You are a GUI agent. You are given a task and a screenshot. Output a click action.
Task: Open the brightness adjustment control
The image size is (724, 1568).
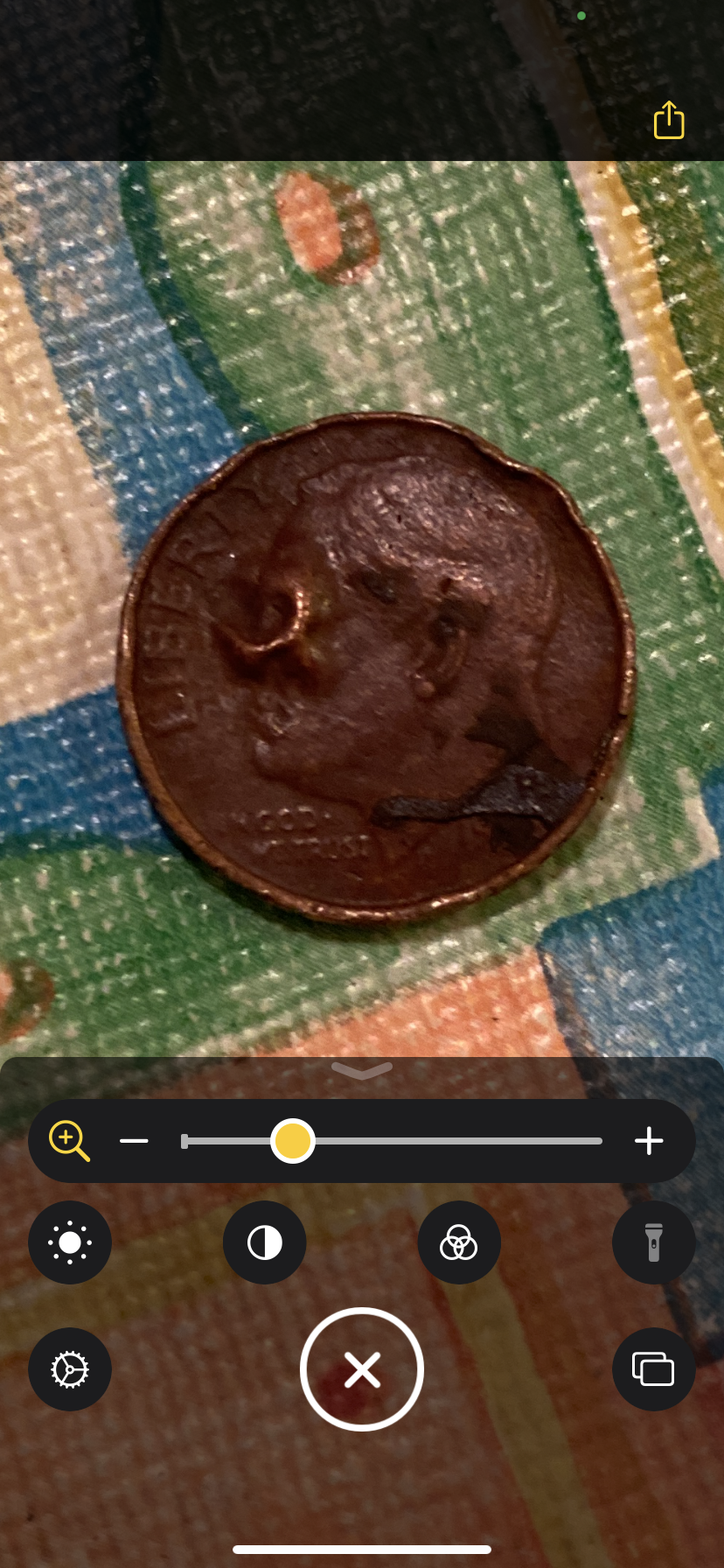click(70, 1242)
